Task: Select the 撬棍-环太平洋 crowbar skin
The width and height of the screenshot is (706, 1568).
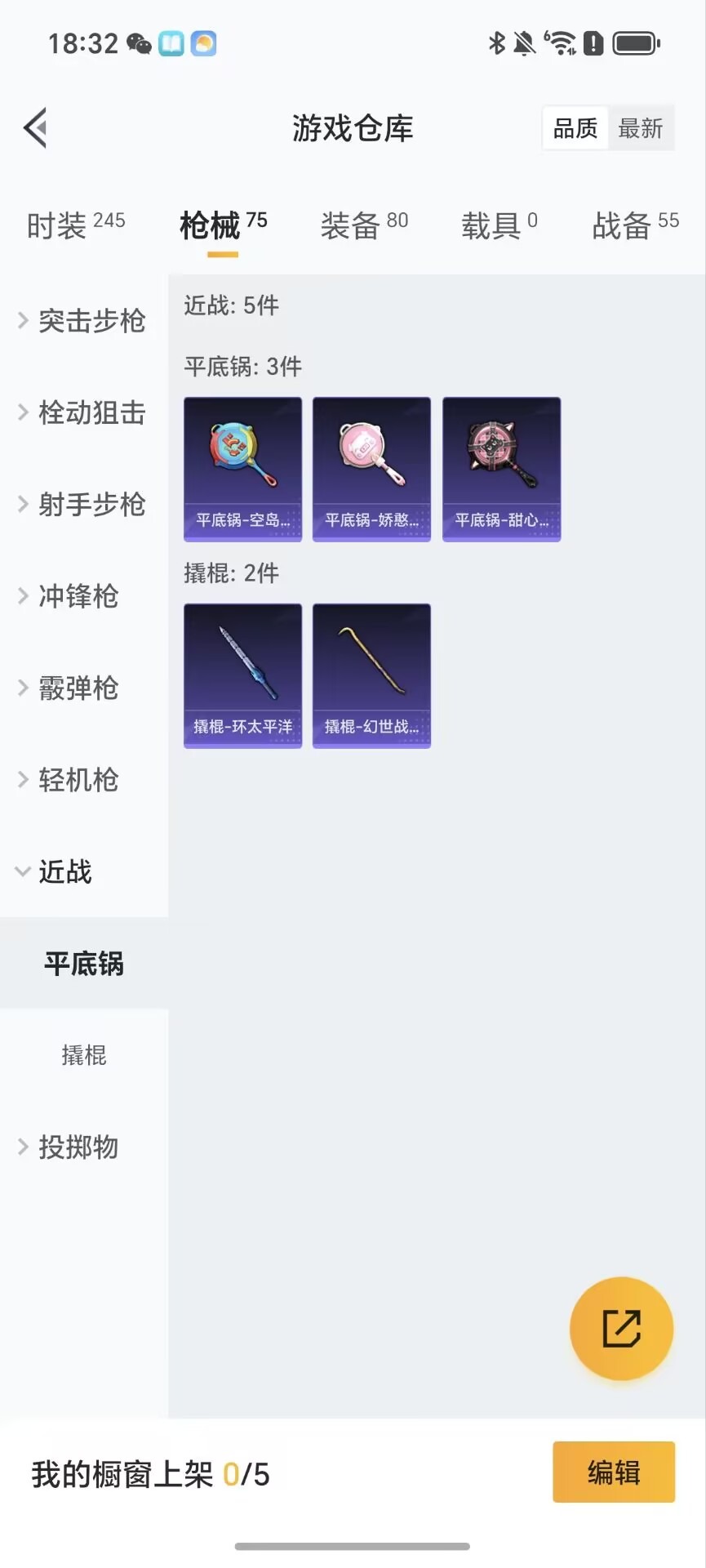Action: [242, 675]
